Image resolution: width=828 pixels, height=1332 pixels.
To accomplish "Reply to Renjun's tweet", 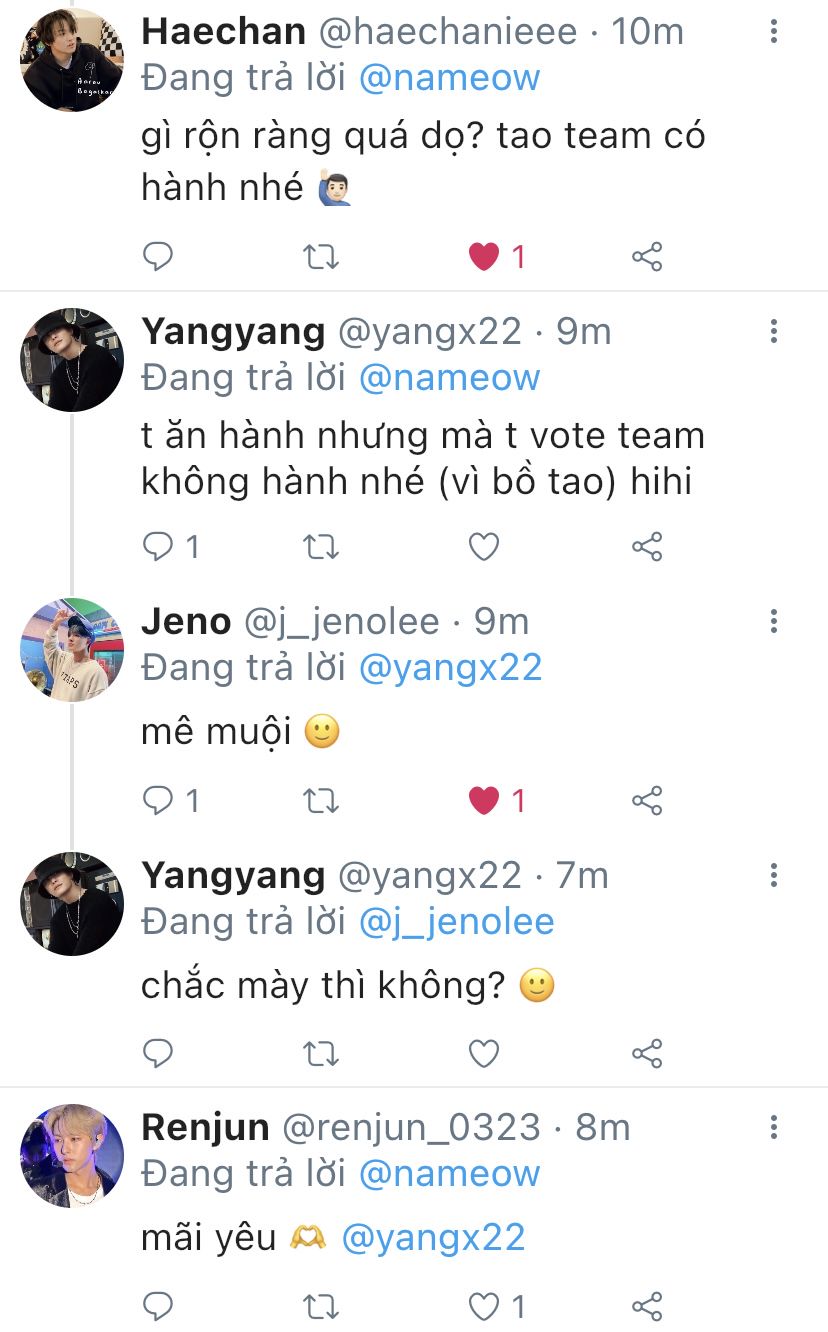I will coord(158,1306).
